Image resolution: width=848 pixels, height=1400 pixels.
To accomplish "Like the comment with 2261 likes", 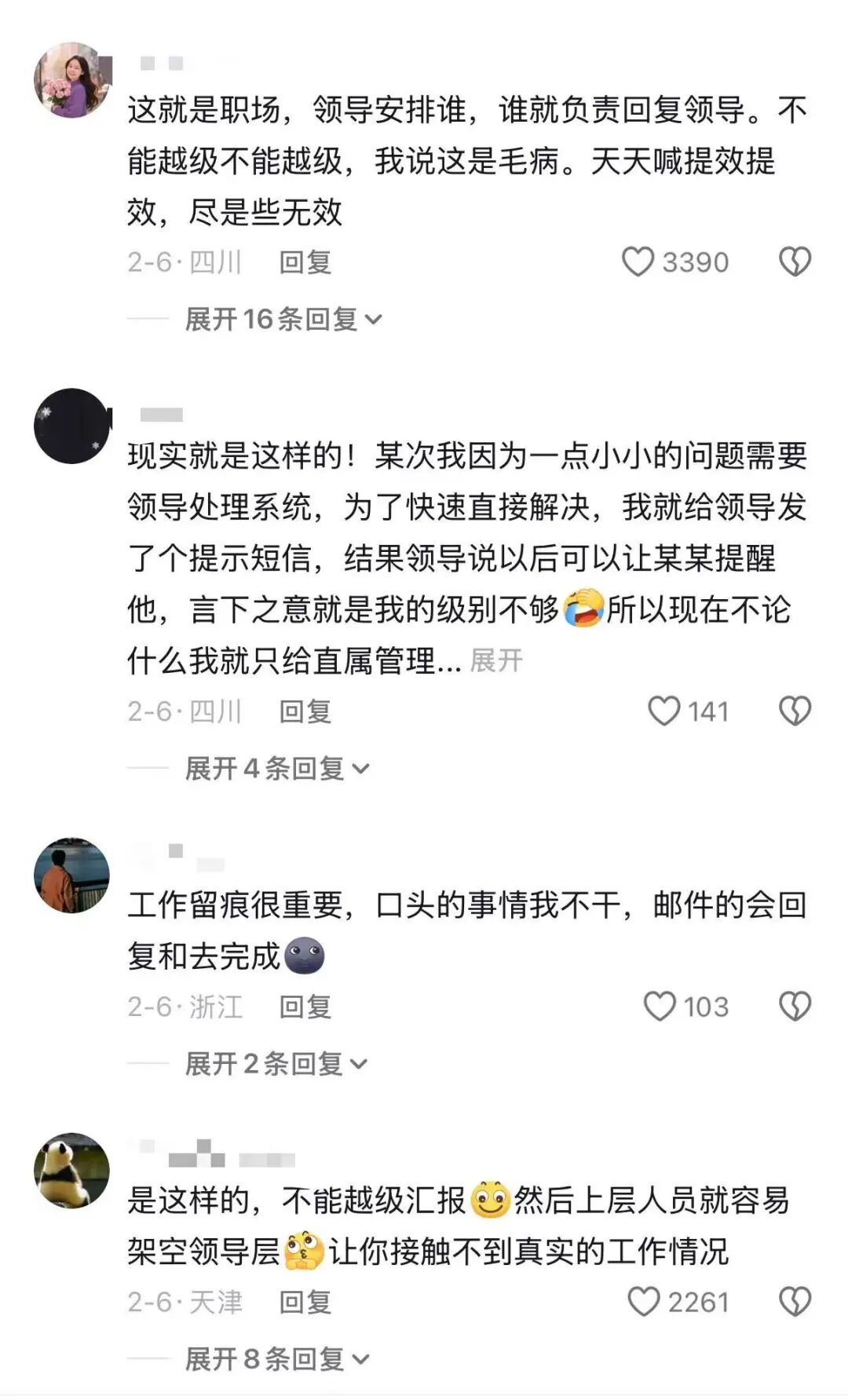I will click(644, 1302).
